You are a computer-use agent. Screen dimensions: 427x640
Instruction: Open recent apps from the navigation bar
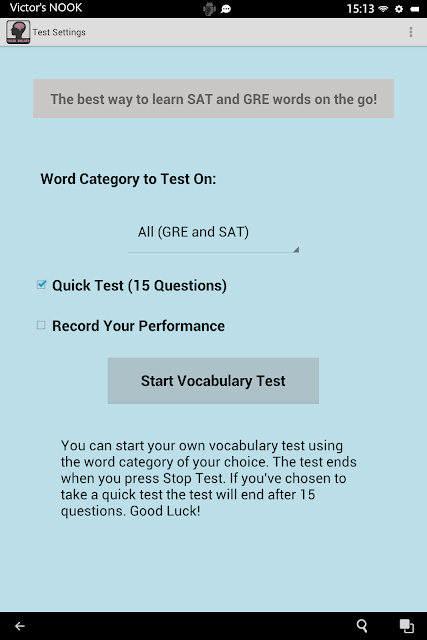pyautogui.click(x=407, y=626)
